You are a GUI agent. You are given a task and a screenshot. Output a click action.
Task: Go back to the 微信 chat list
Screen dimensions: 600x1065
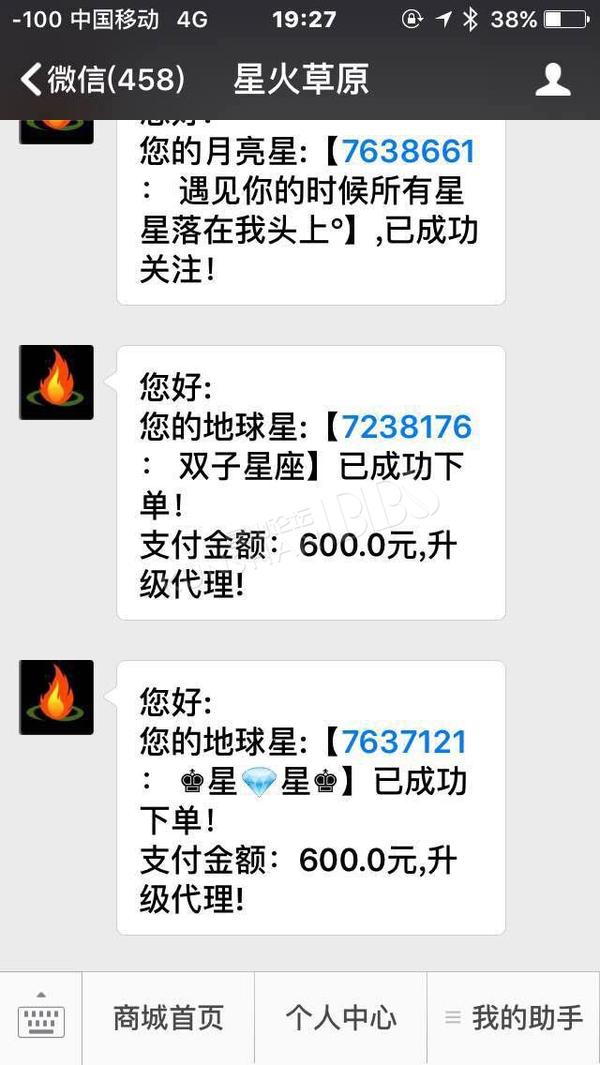pos(102,79)
